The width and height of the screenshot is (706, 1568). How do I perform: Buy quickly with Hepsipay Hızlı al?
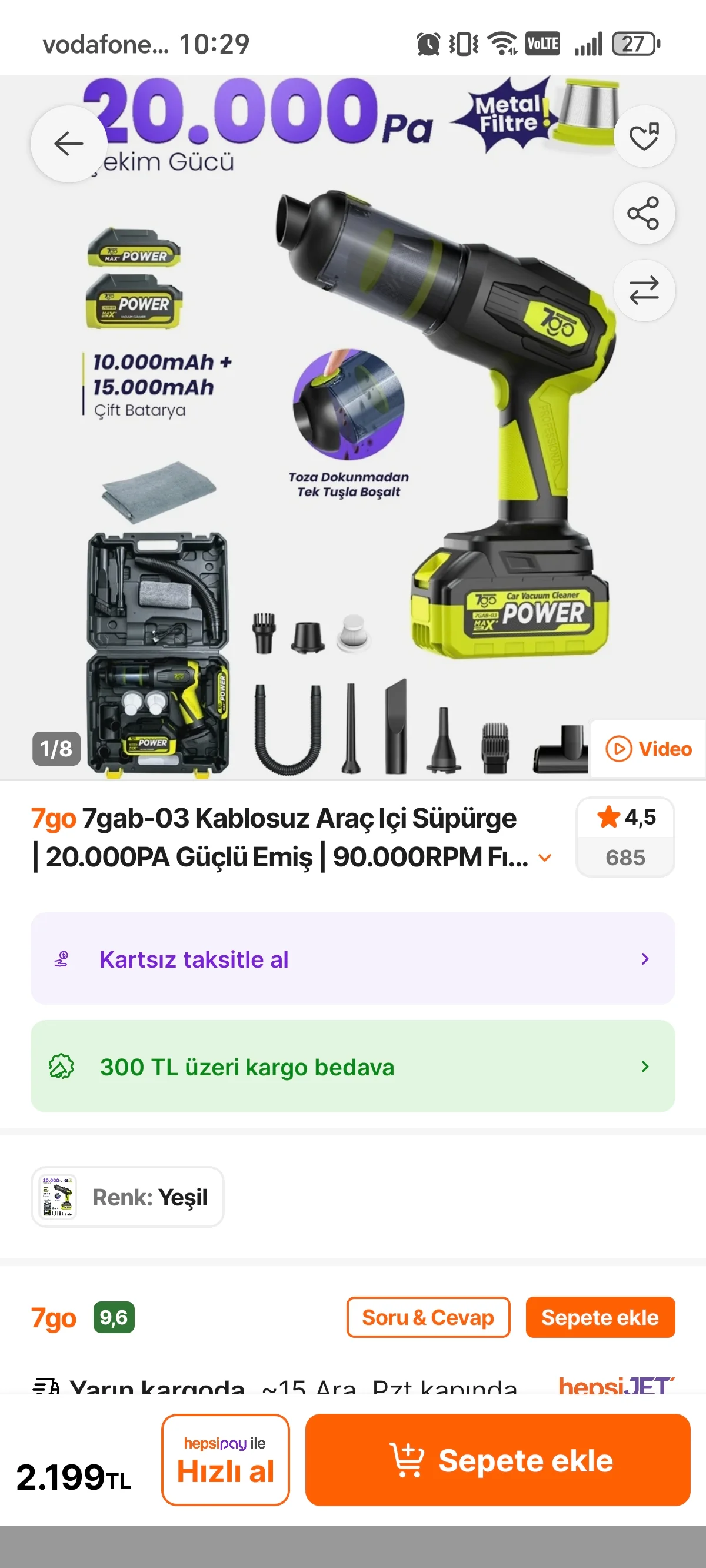[225, 1460]
